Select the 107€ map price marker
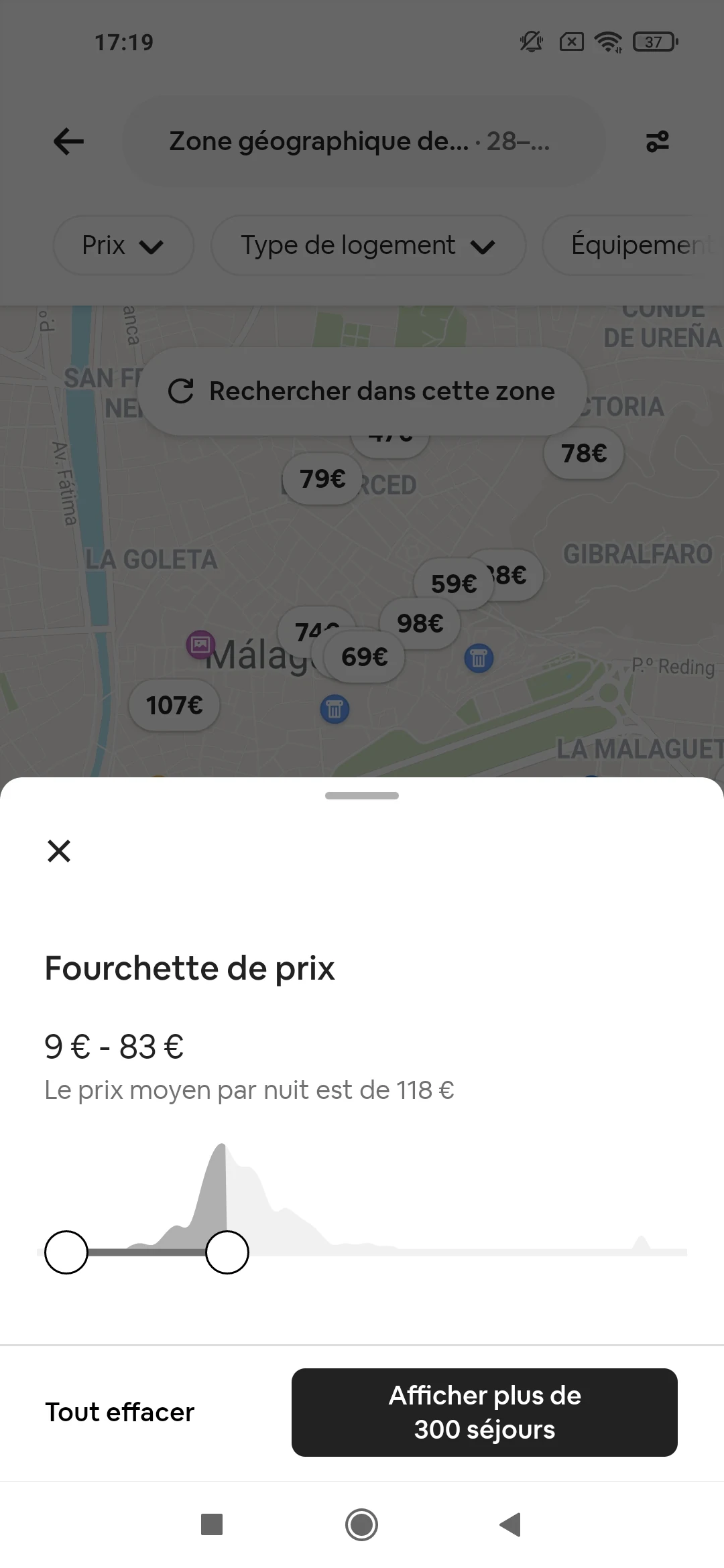The height and width of the screenshot is (1568, 724). [174, 705]
